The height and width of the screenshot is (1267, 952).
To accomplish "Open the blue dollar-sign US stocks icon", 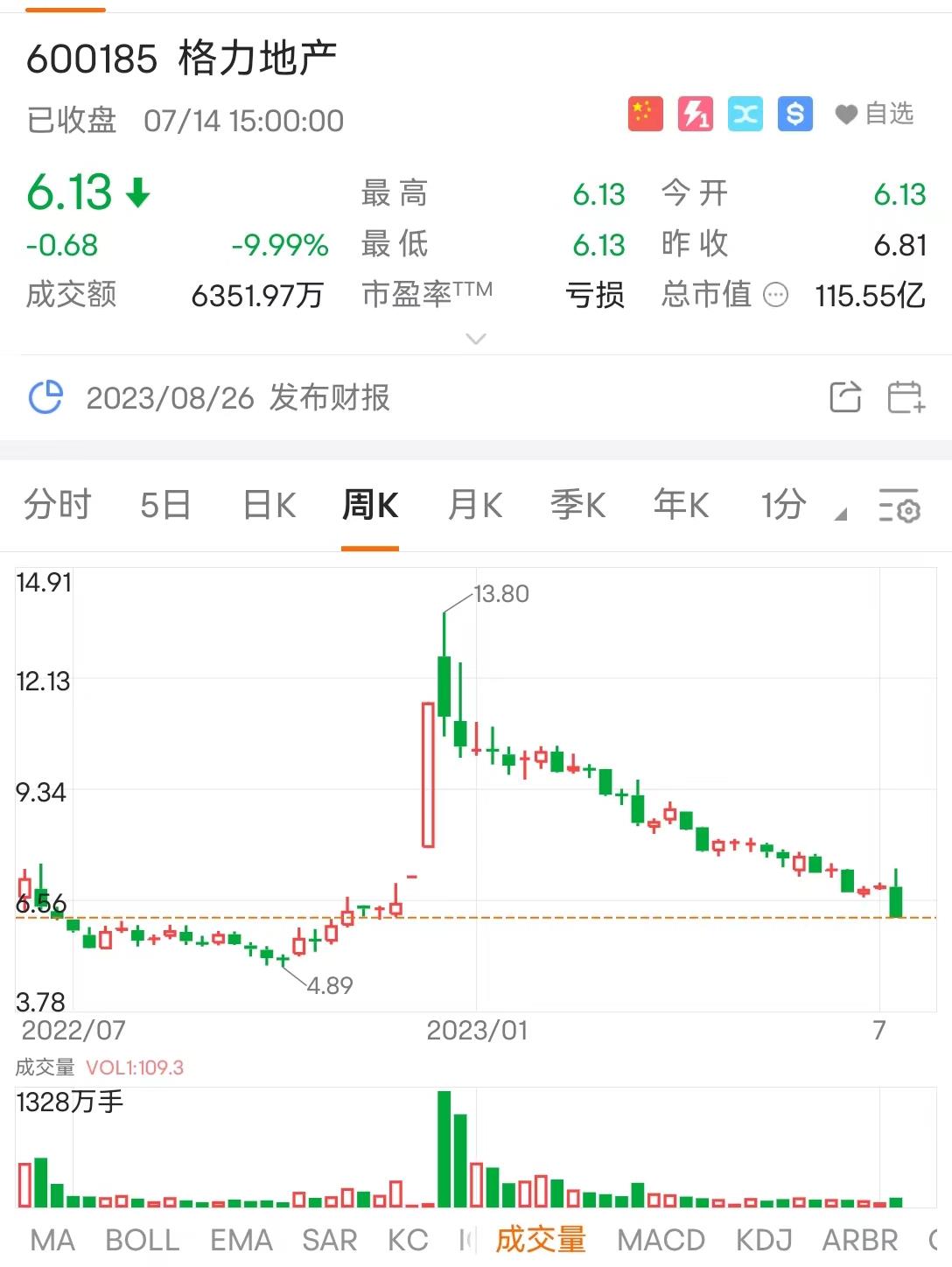I will tap(794, 114).
